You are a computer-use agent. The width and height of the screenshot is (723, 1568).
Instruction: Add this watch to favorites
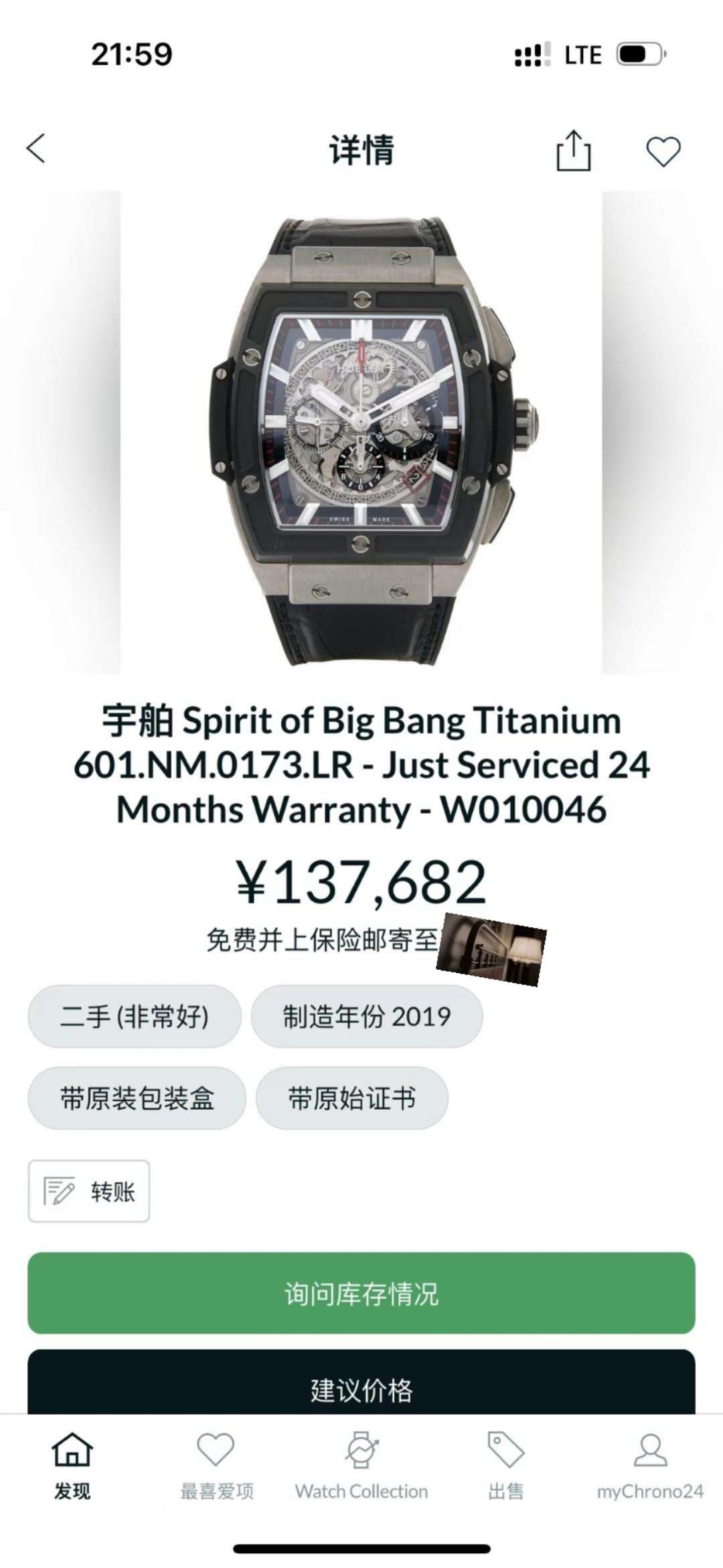[x=663, y=151]
